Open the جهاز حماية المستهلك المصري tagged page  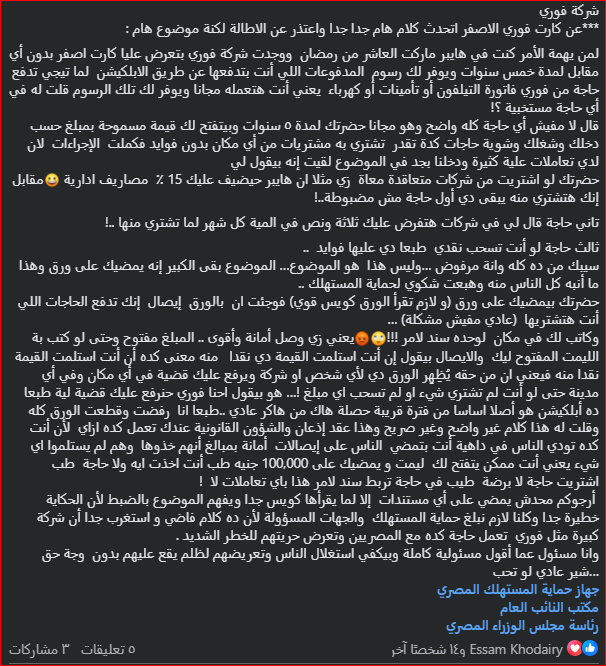pyautogui.click(x=516, y=588)
